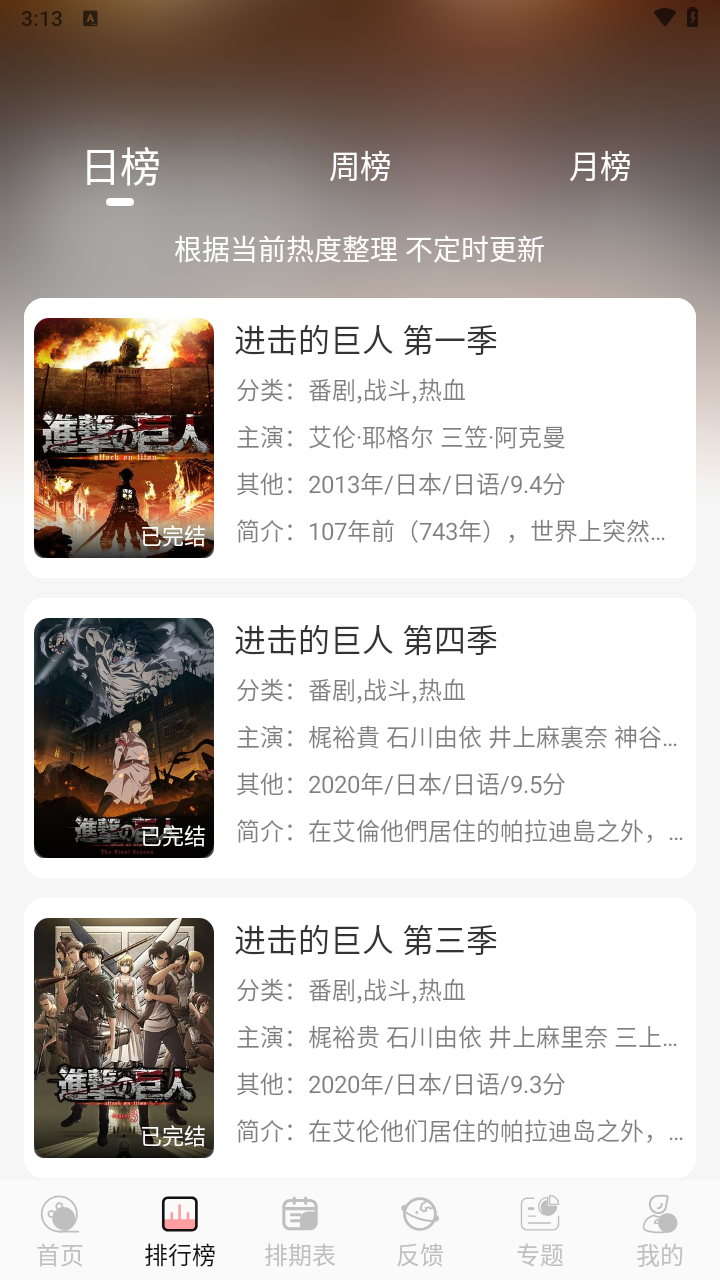Tap the 排行榜 ranking tab
The image size is (720, 1280).
[180, 1231]
